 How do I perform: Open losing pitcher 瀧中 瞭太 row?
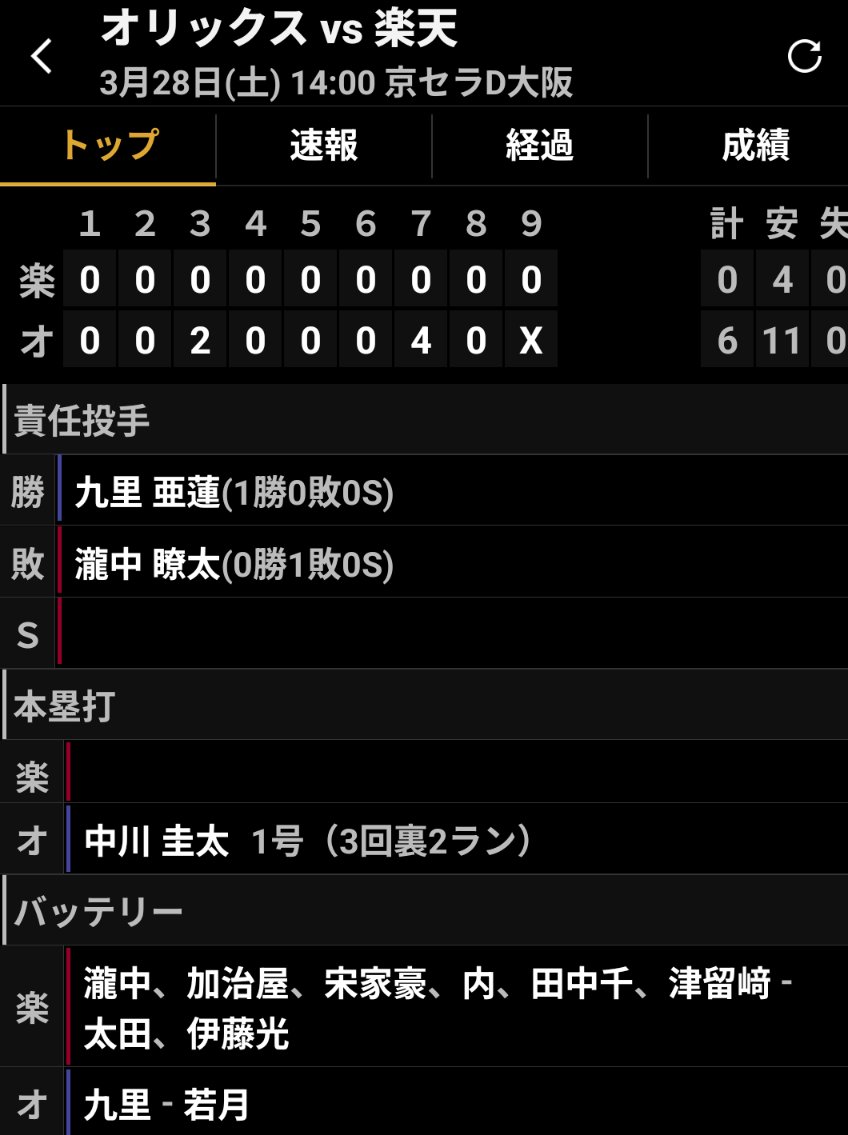[x=234, y=565]
